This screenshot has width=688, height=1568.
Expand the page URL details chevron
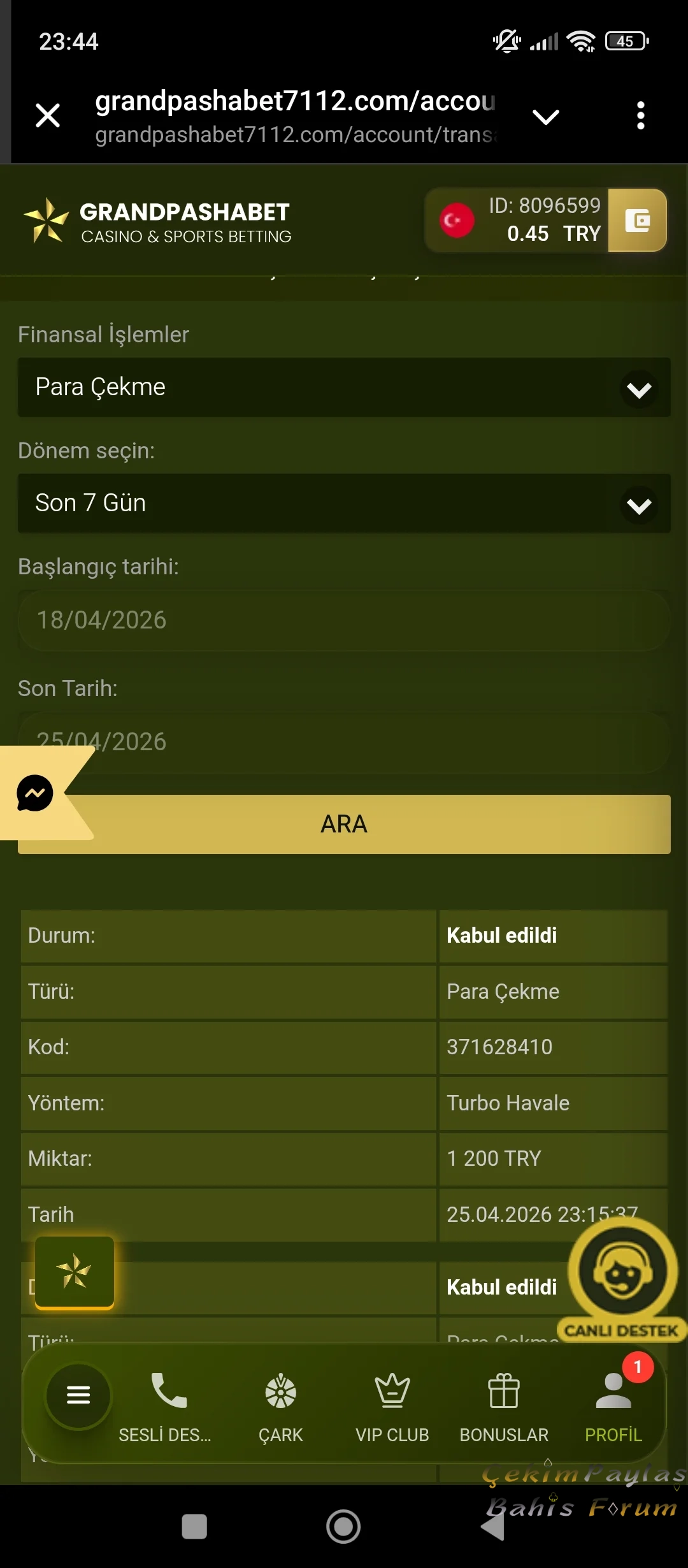546,117
